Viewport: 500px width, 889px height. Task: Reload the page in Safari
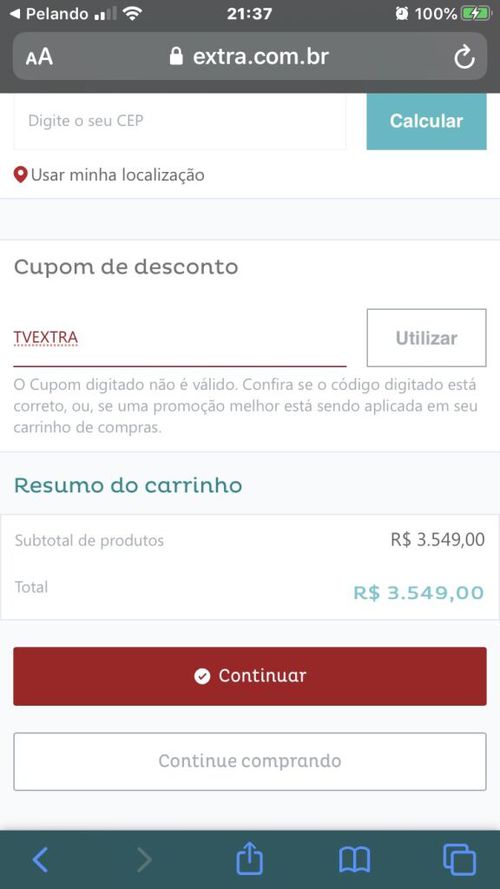(464, 57)
